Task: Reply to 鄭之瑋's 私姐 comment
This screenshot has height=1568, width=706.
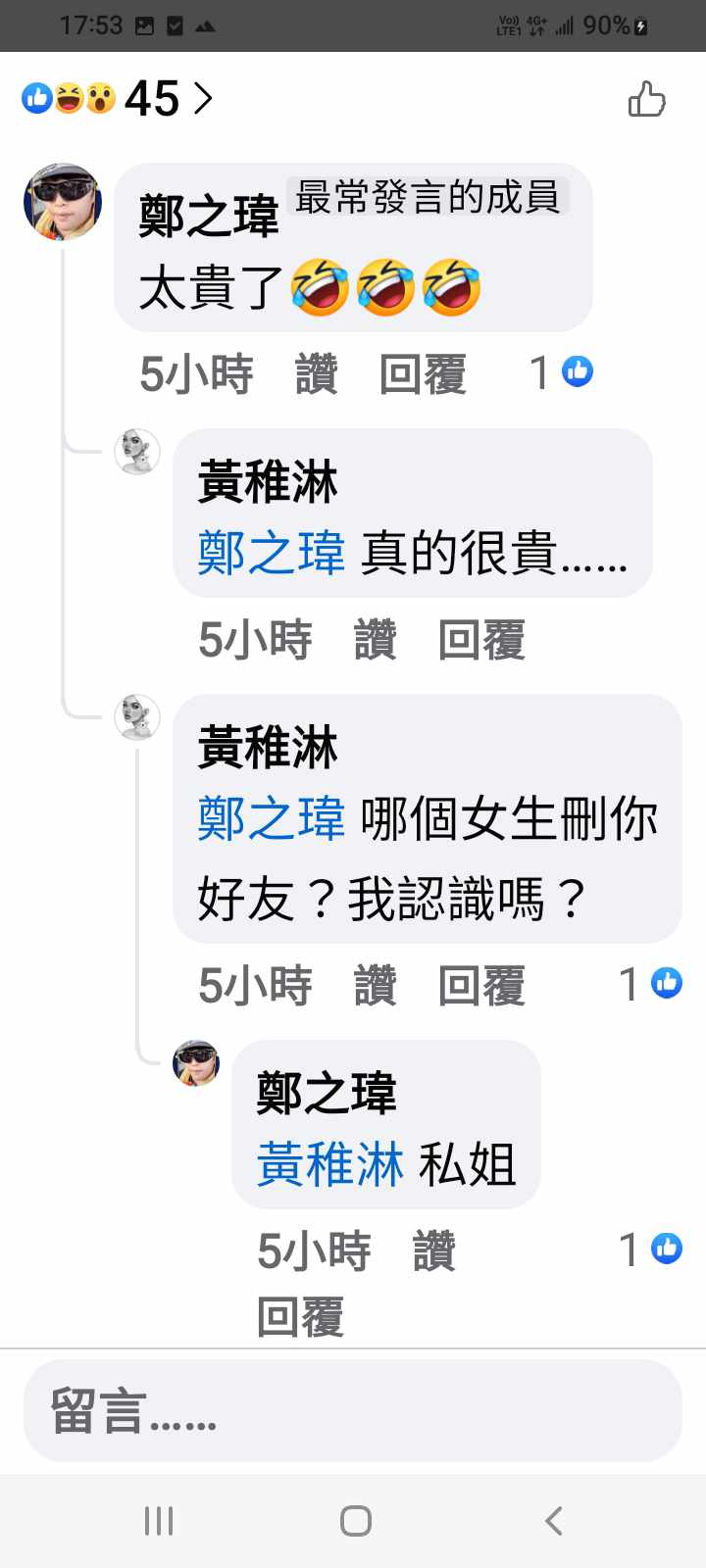Action: [300, 1317]
